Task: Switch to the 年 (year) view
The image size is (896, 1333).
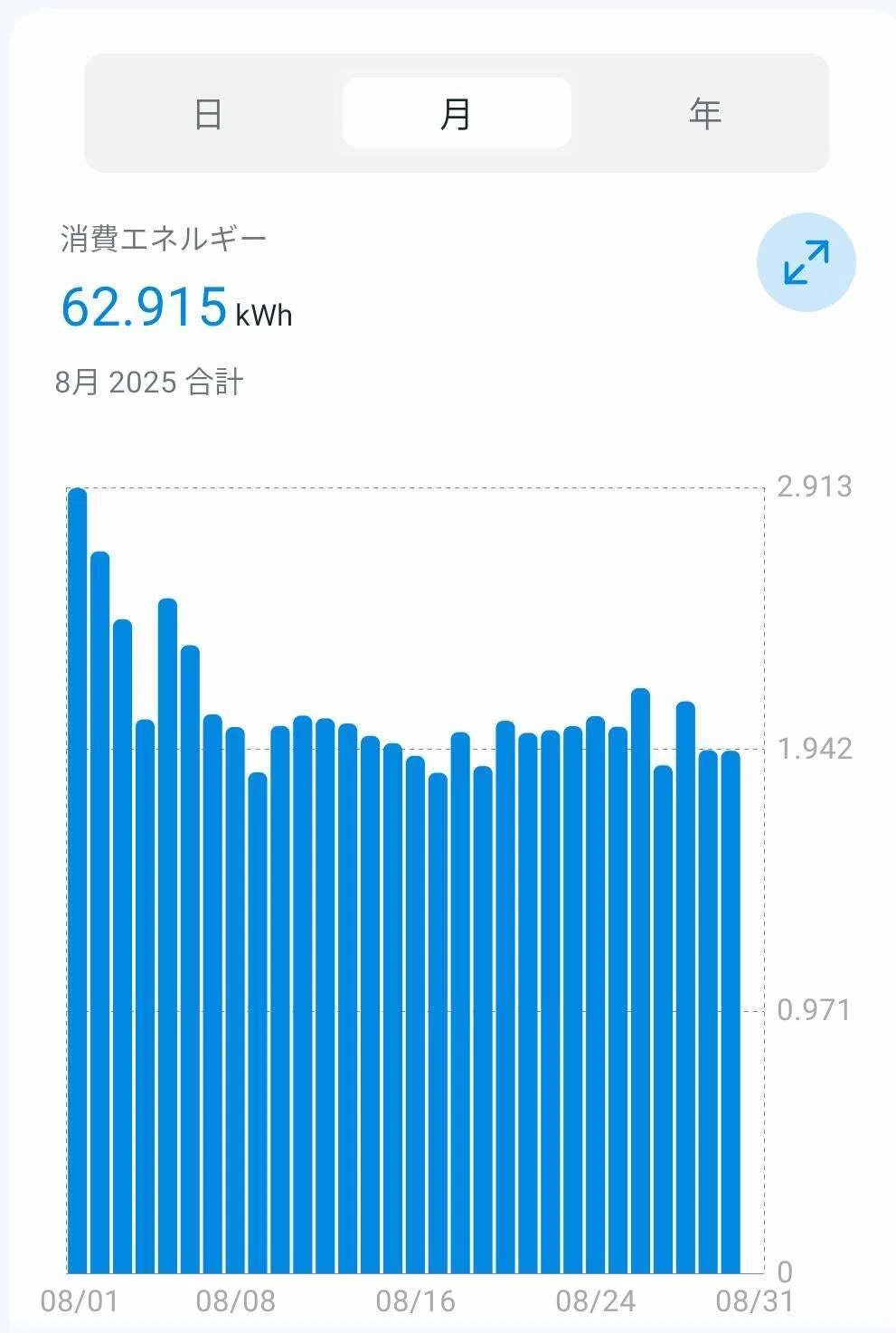Action: [x=704, y=114]
